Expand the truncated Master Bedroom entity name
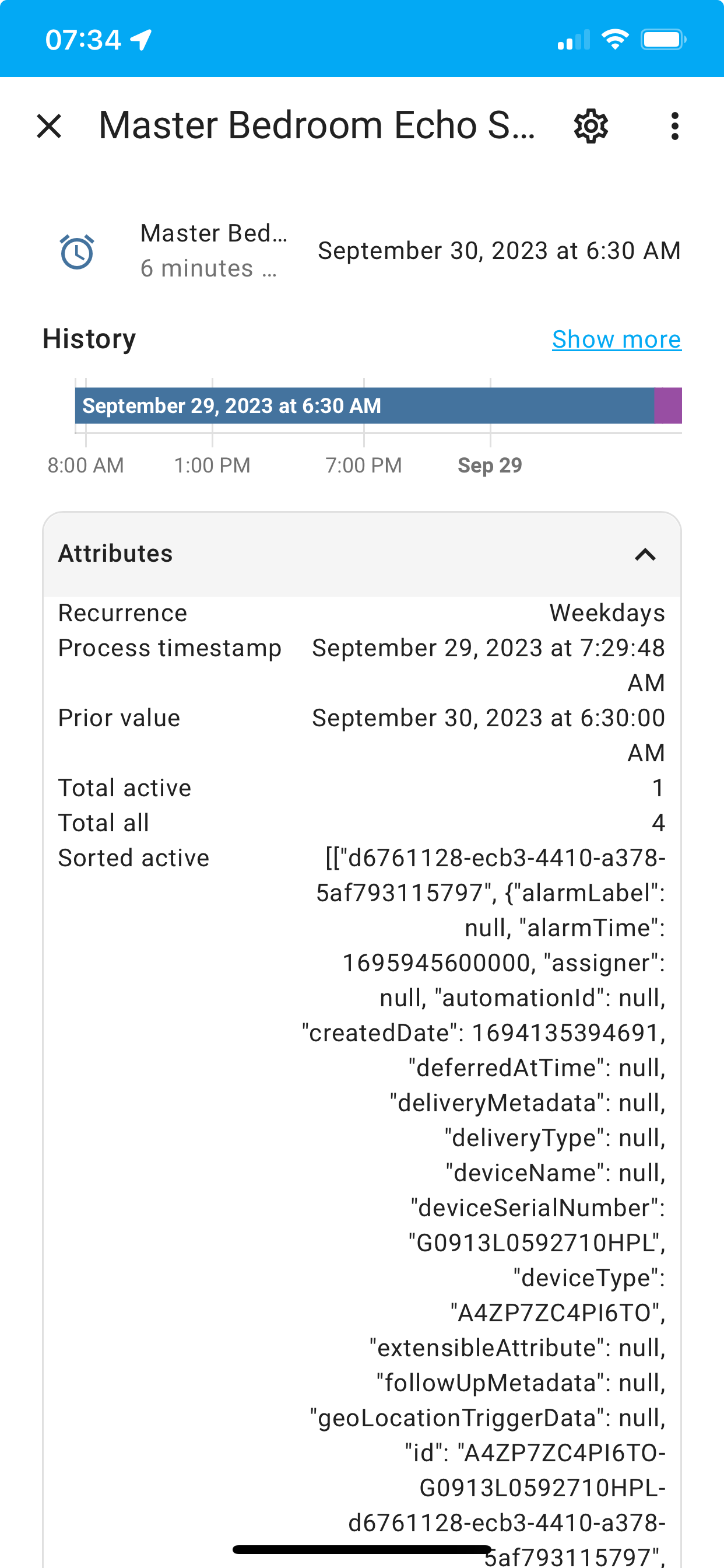Image resolution: width=724 pixels, height=1568 pixels. point(214,233)
